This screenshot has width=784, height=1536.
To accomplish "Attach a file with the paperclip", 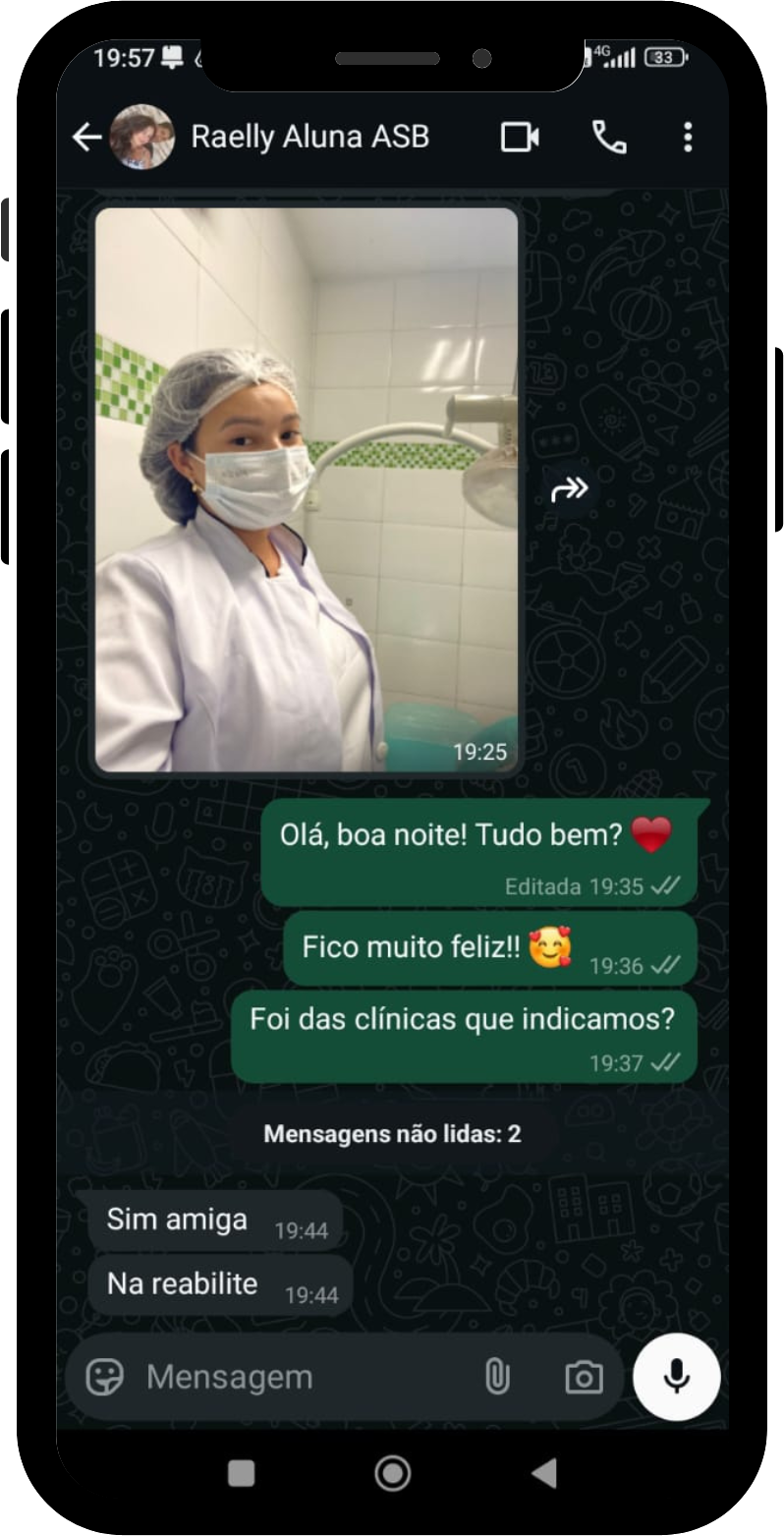I will click(x=497, y=1378).
